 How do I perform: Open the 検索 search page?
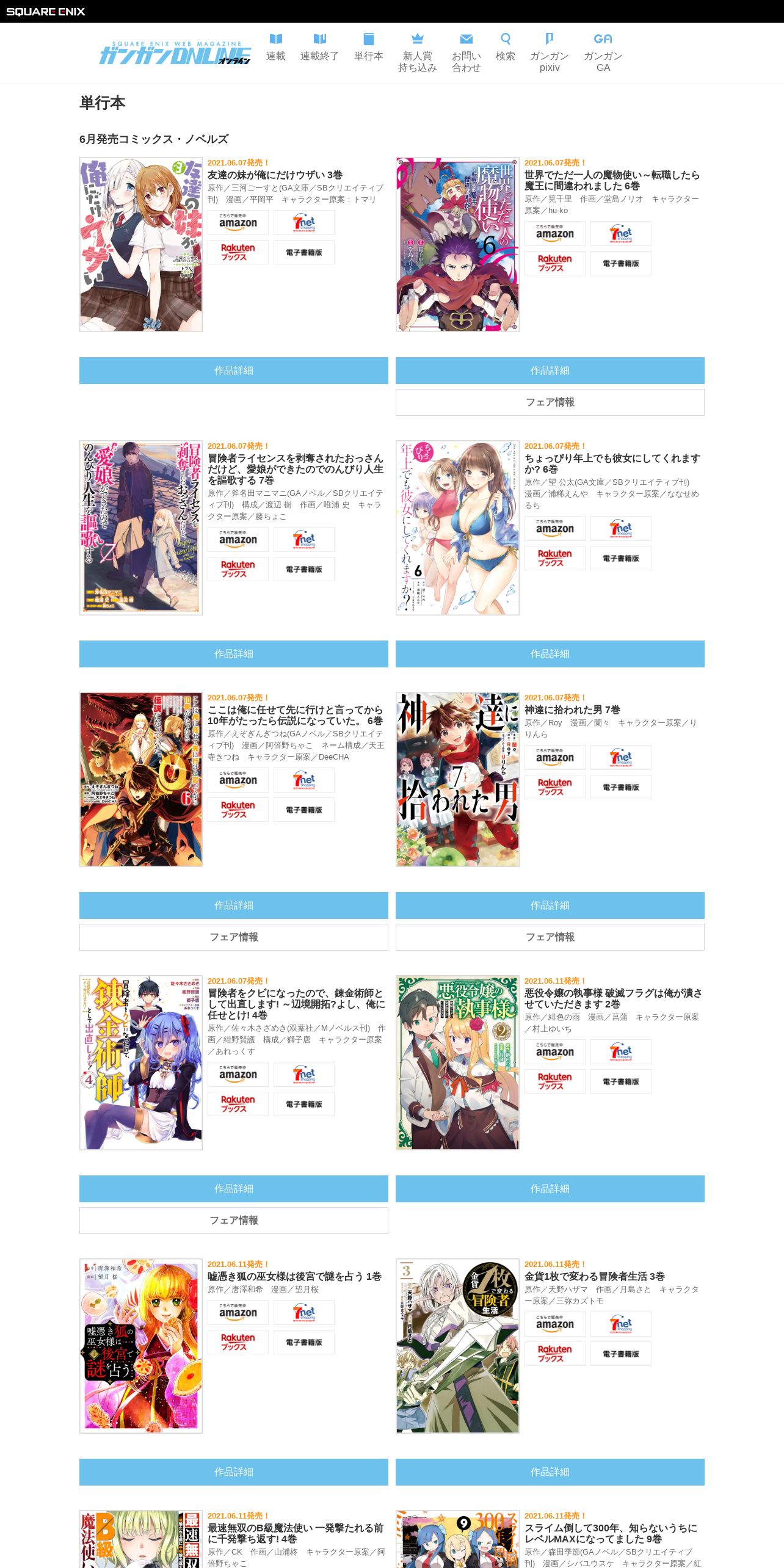tap(505, 48)
